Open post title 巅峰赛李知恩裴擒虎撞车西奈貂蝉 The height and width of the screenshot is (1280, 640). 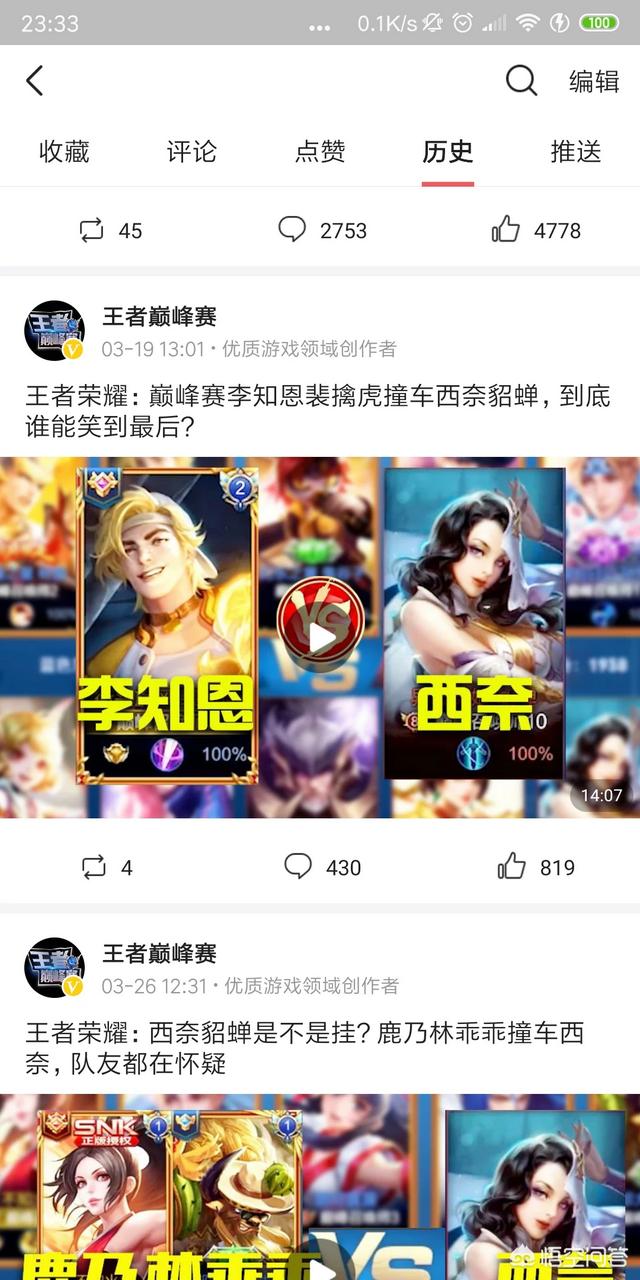(x=318, y=412)
